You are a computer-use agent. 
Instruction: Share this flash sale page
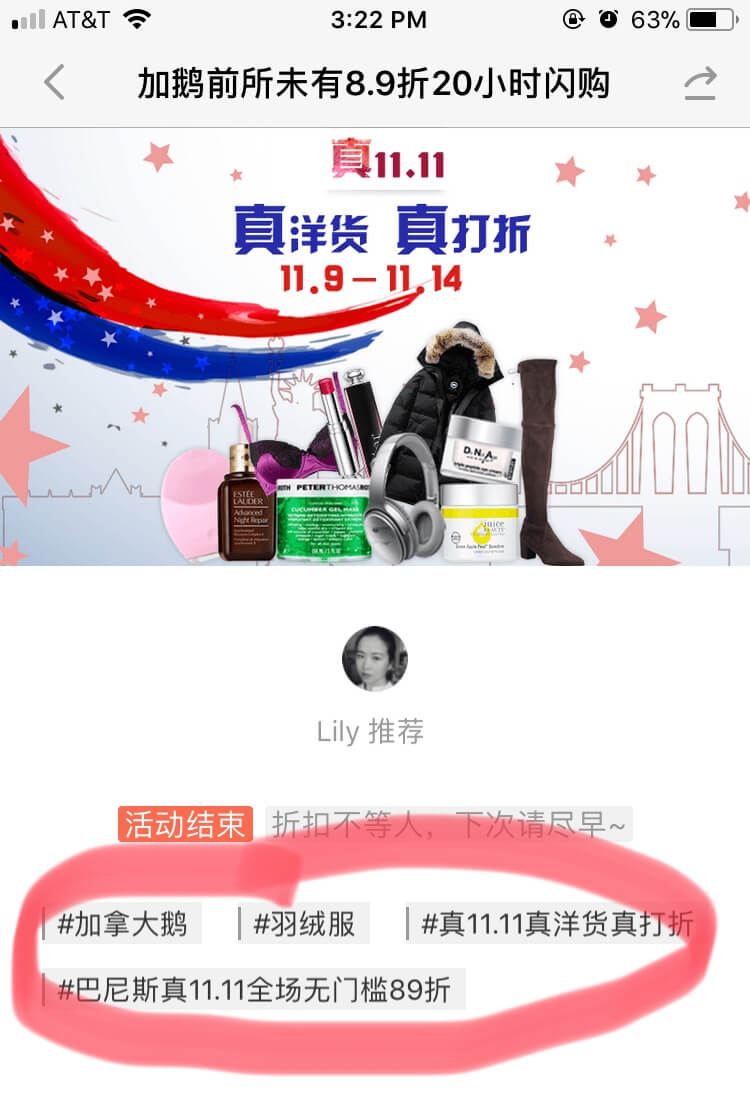click(x=700, y=83)
